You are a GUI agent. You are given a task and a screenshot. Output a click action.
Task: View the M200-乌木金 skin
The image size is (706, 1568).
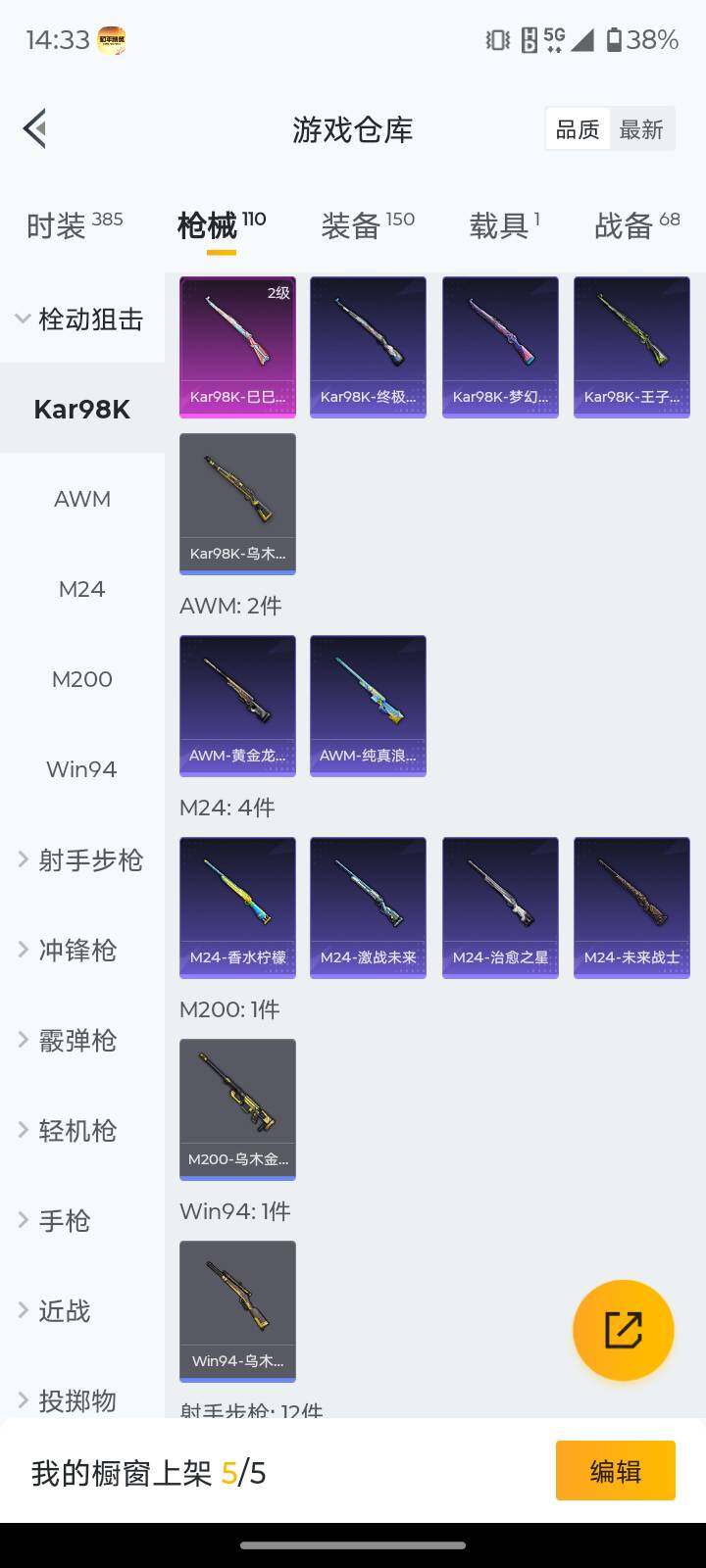(237, 1109)
